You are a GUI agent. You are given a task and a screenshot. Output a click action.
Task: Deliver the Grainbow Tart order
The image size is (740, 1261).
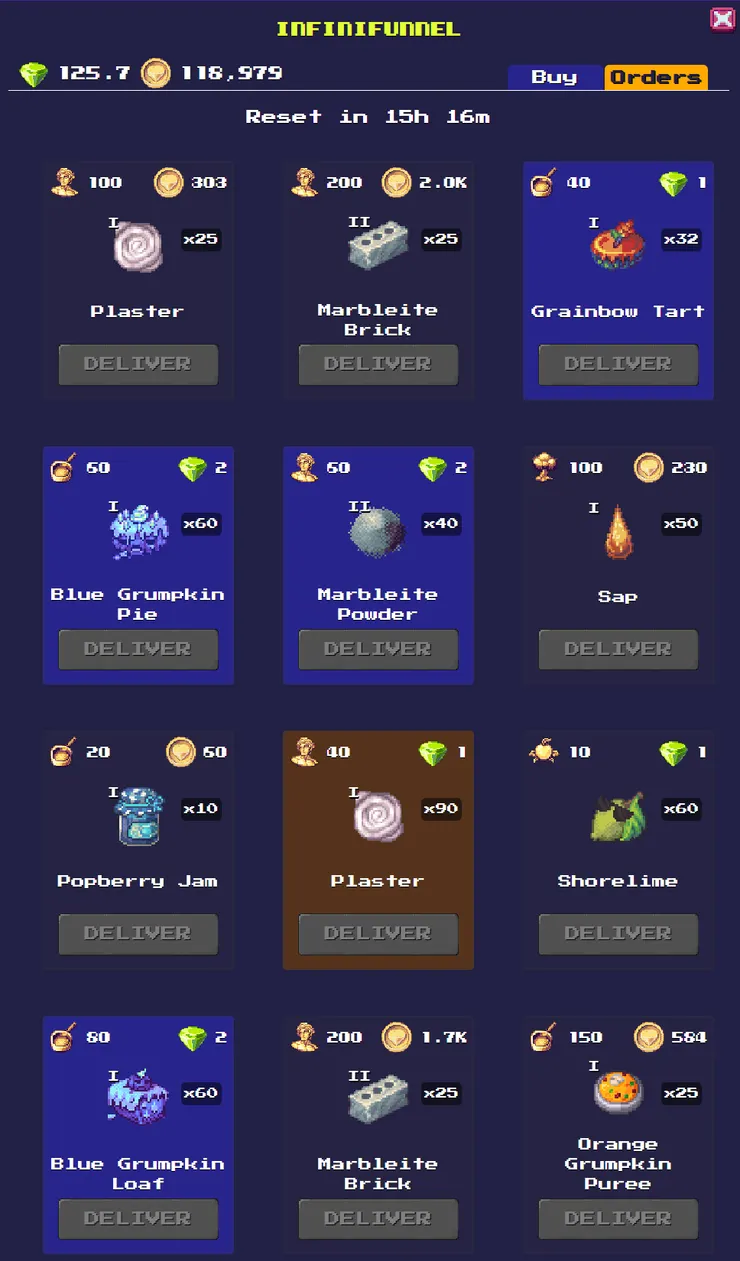[x=618, y=364]
